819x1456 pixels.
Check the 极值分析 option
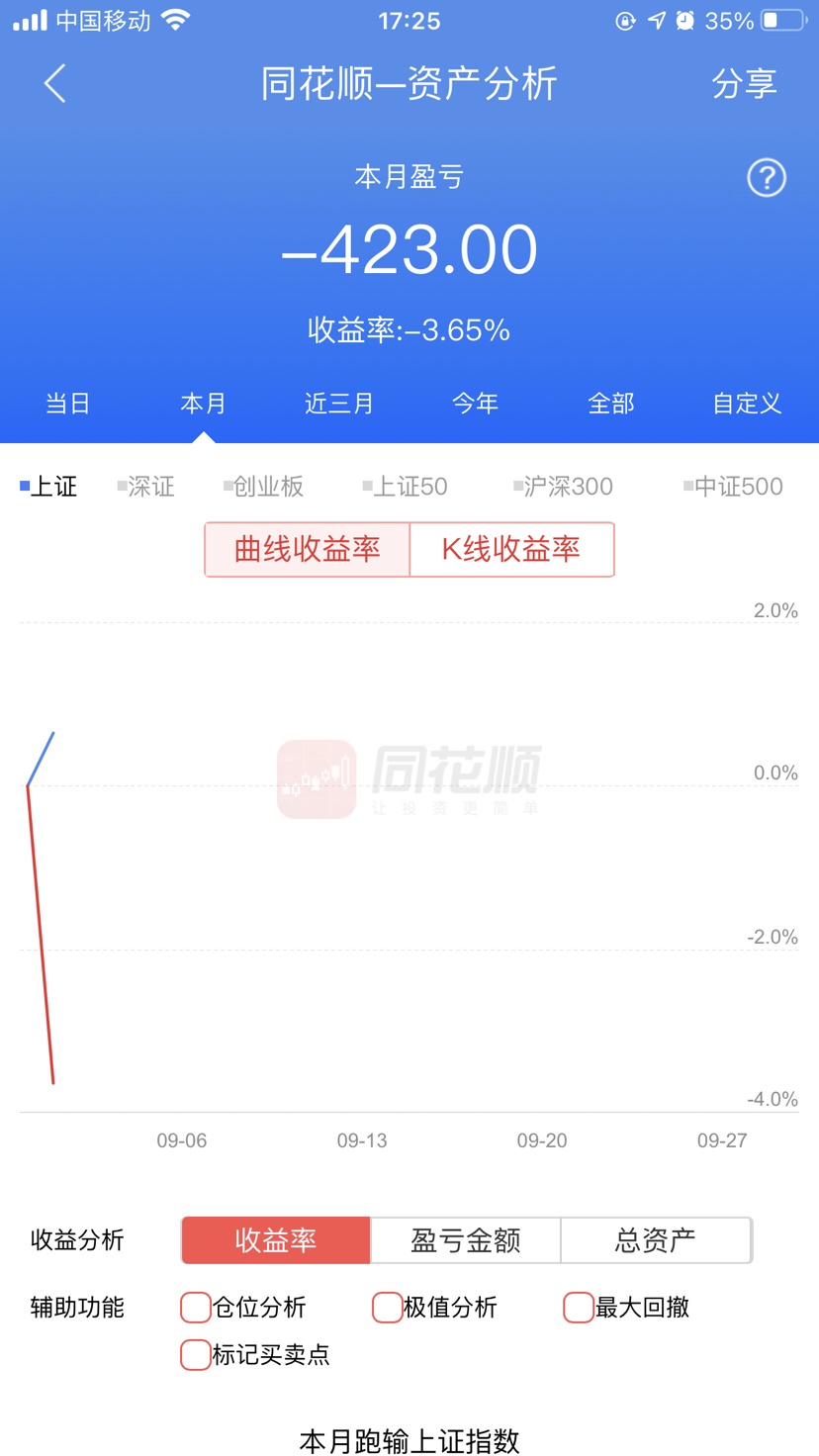(387, 1308)
